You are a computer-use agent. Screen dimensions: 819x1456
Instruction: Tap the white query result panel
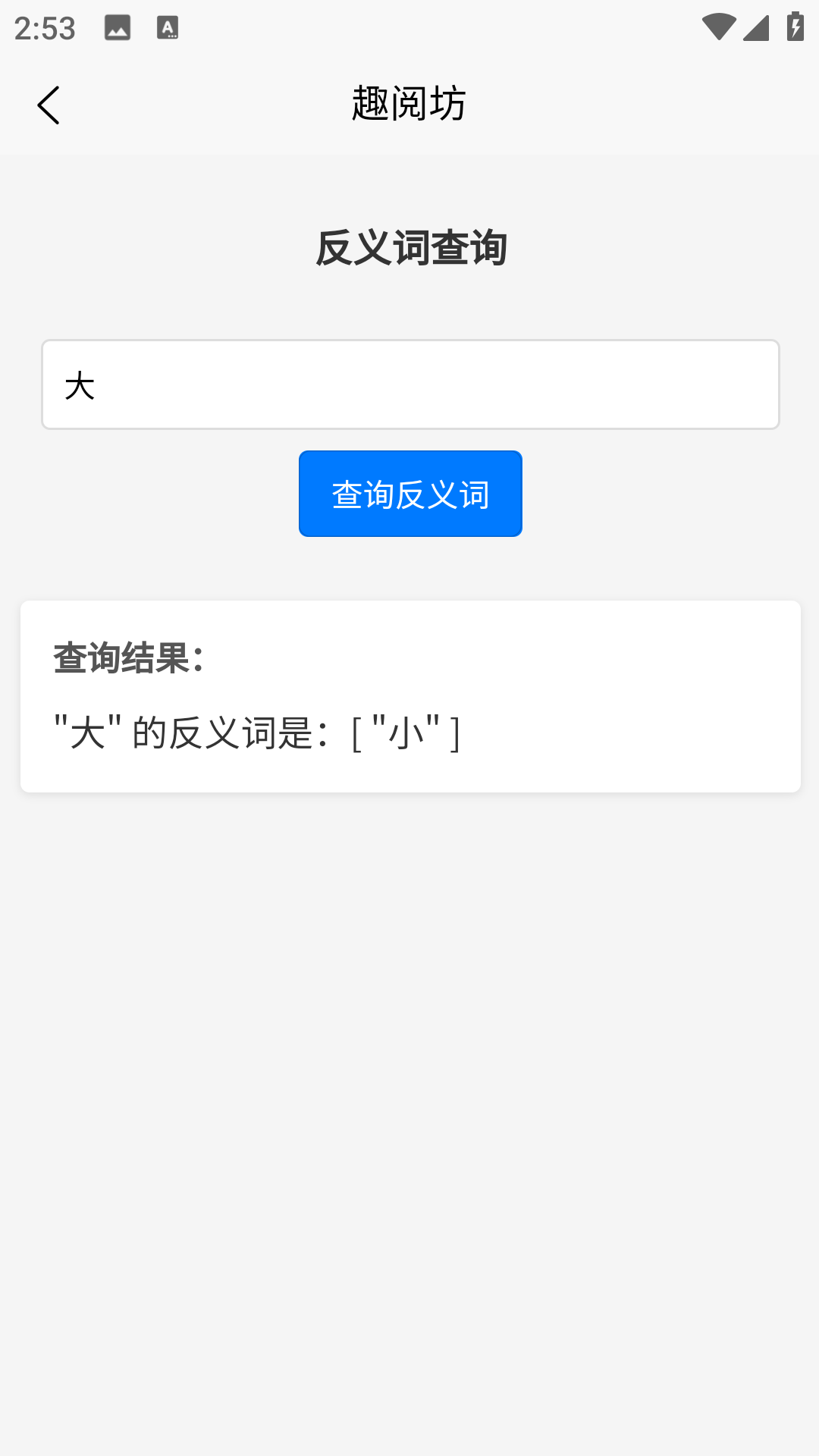tap(409, 696)
